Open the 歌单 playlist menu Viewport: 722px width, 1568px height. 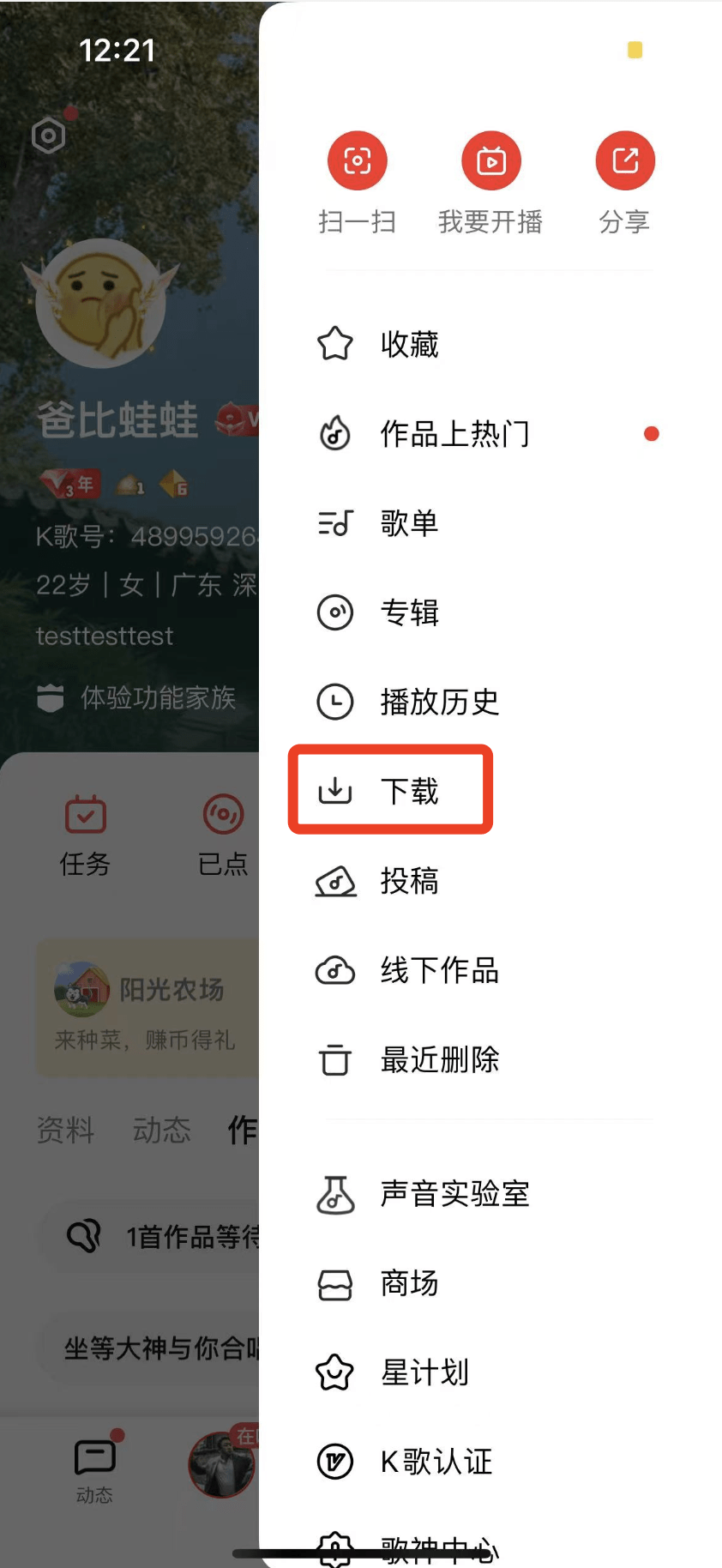tap(408, 523)
